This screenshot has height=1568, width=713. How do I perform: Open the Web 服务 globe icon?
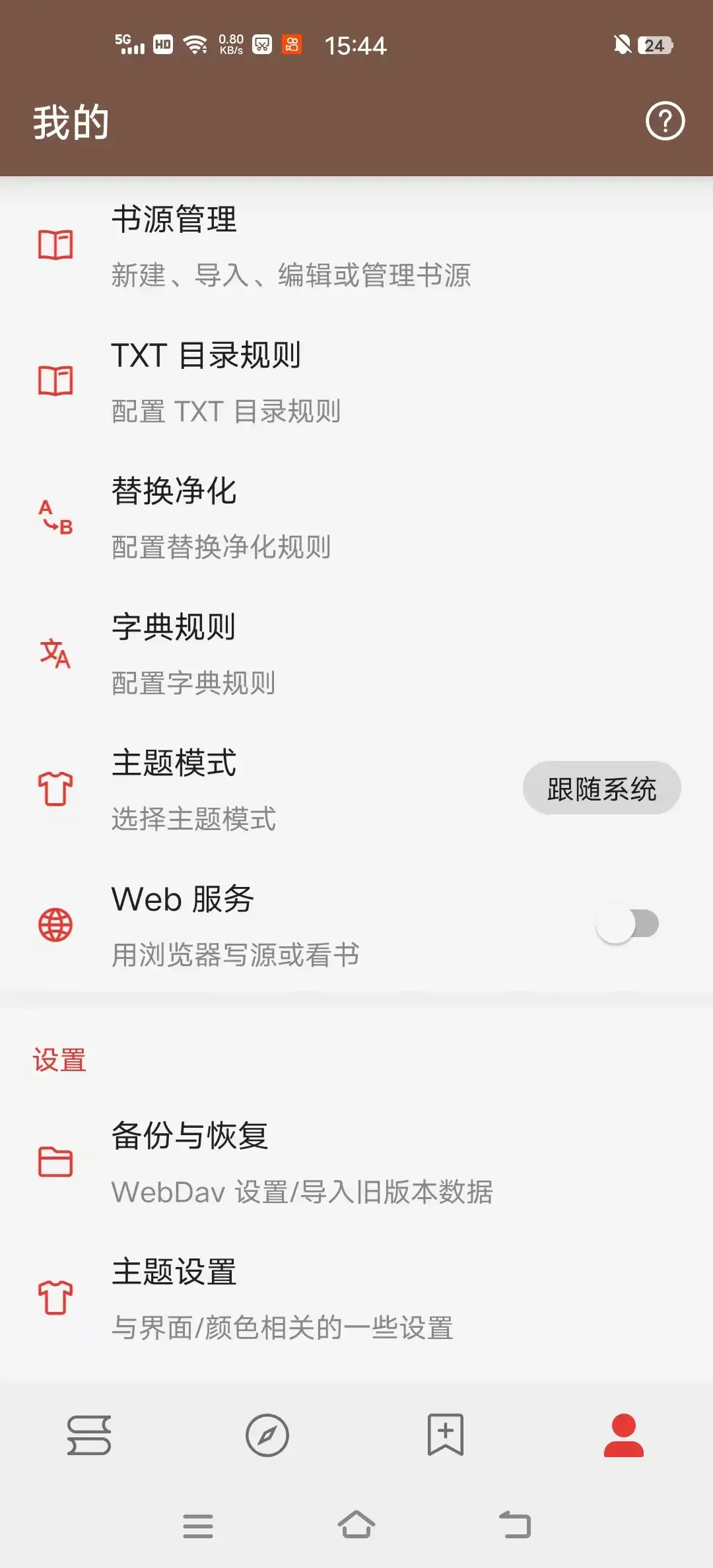click(55, 925)
